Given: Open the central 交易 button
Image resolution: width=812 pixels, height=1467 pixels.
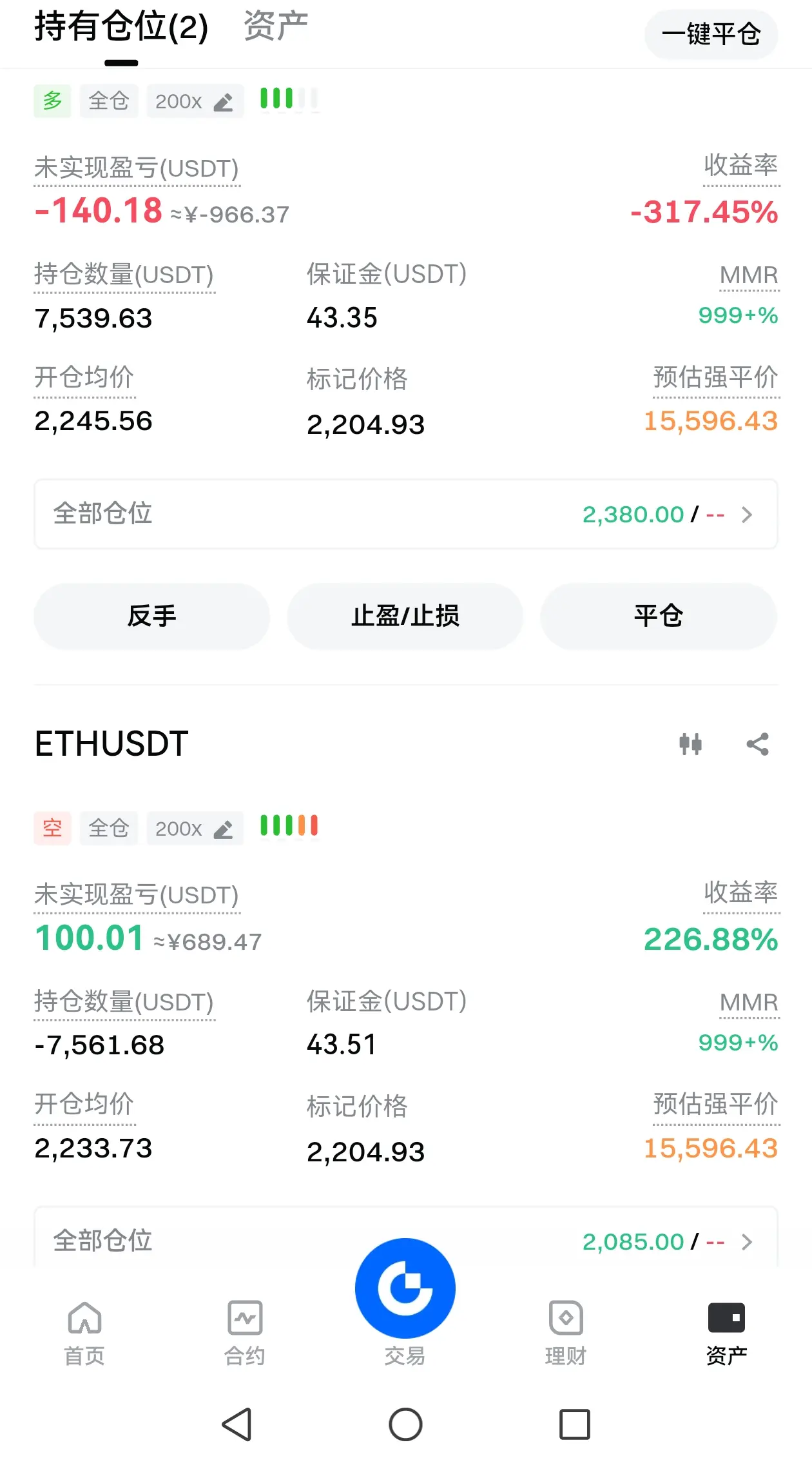Looking at the screenshot, I should (405, 1288).
